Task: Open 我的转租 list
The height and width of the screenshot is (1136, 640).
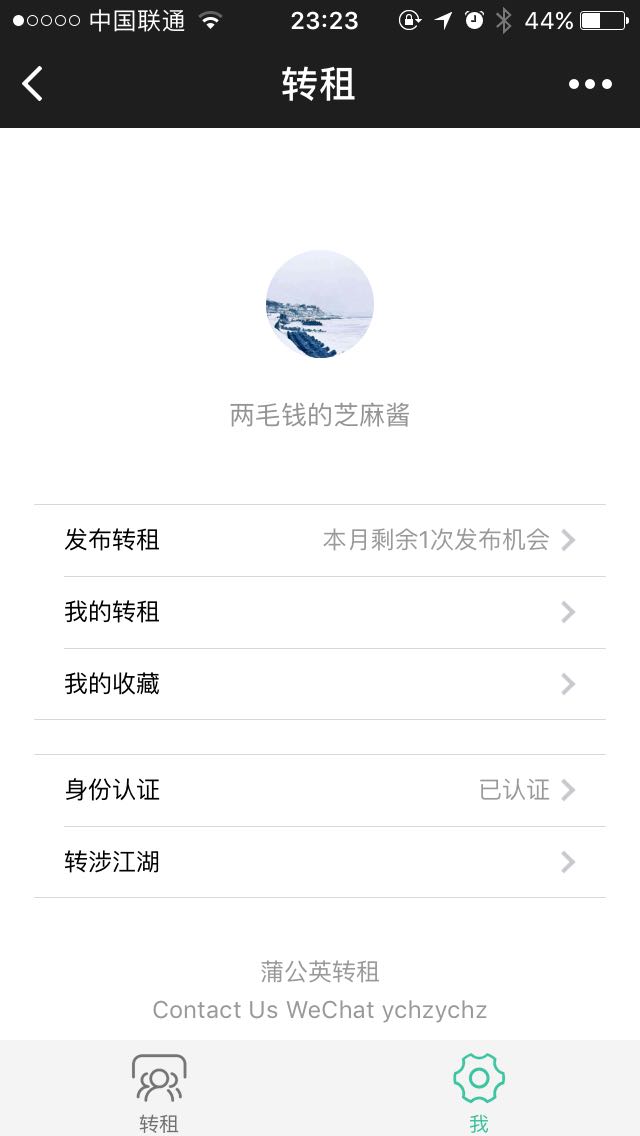Action: click(x=320, y=612)
